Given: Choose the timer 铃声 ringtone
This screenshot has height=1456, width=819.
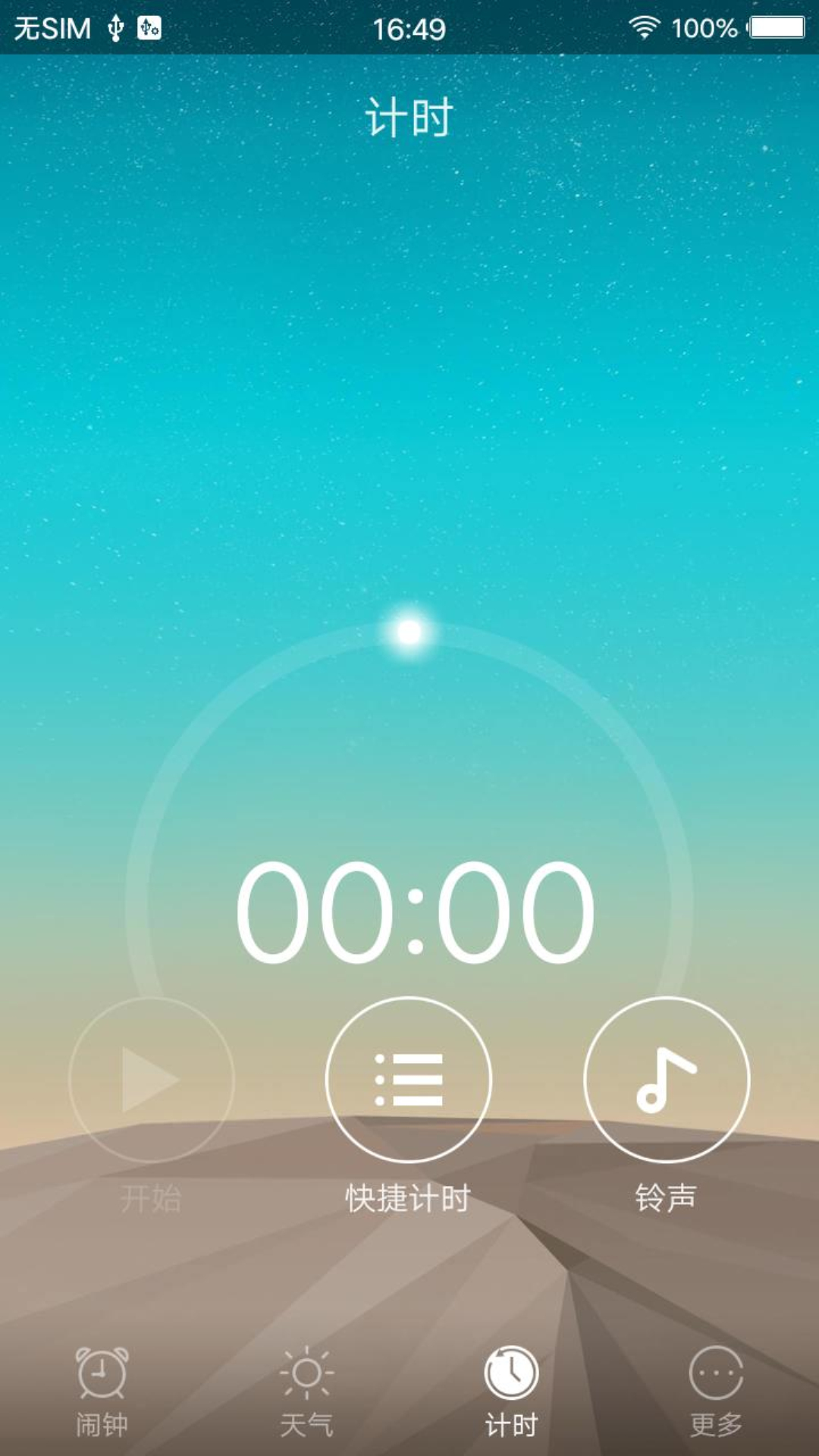Looking at the screenshot, I should click(x=667, y=1079).
